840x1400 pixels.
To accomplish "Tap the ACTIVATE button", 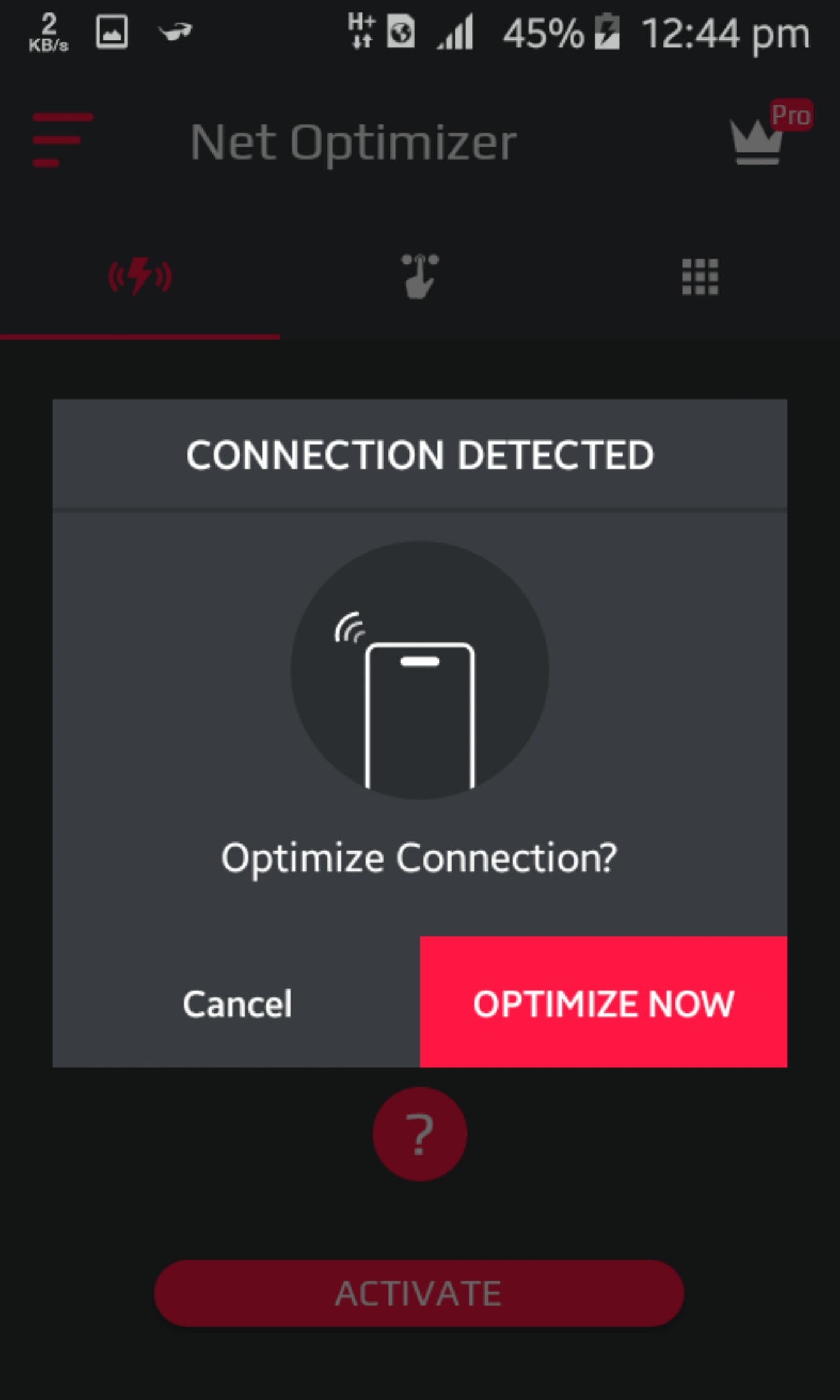I will tap(419, 1293).
